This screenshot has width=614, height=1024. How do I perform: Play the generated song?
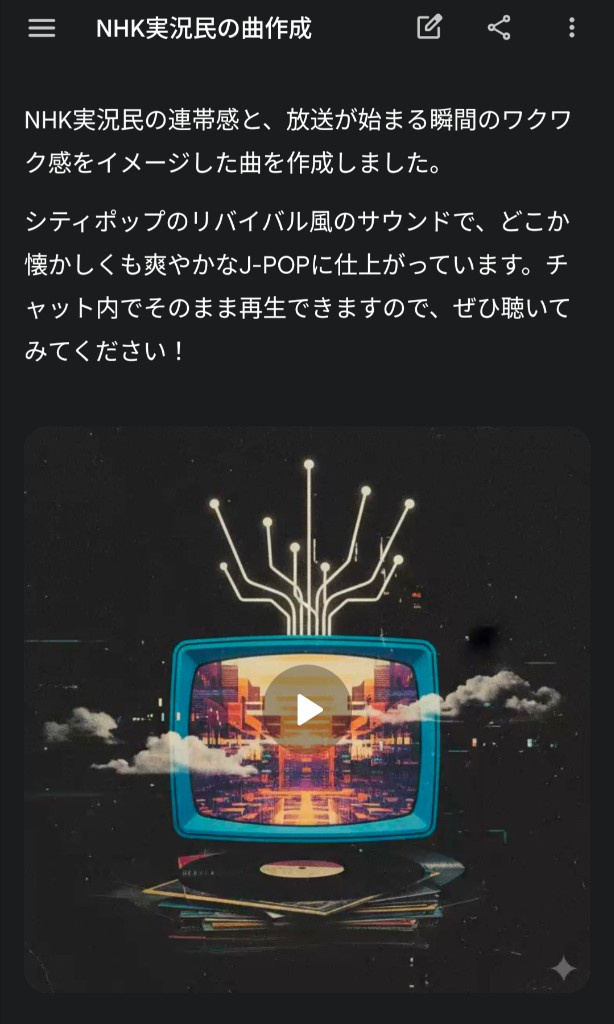coord(308,709)
